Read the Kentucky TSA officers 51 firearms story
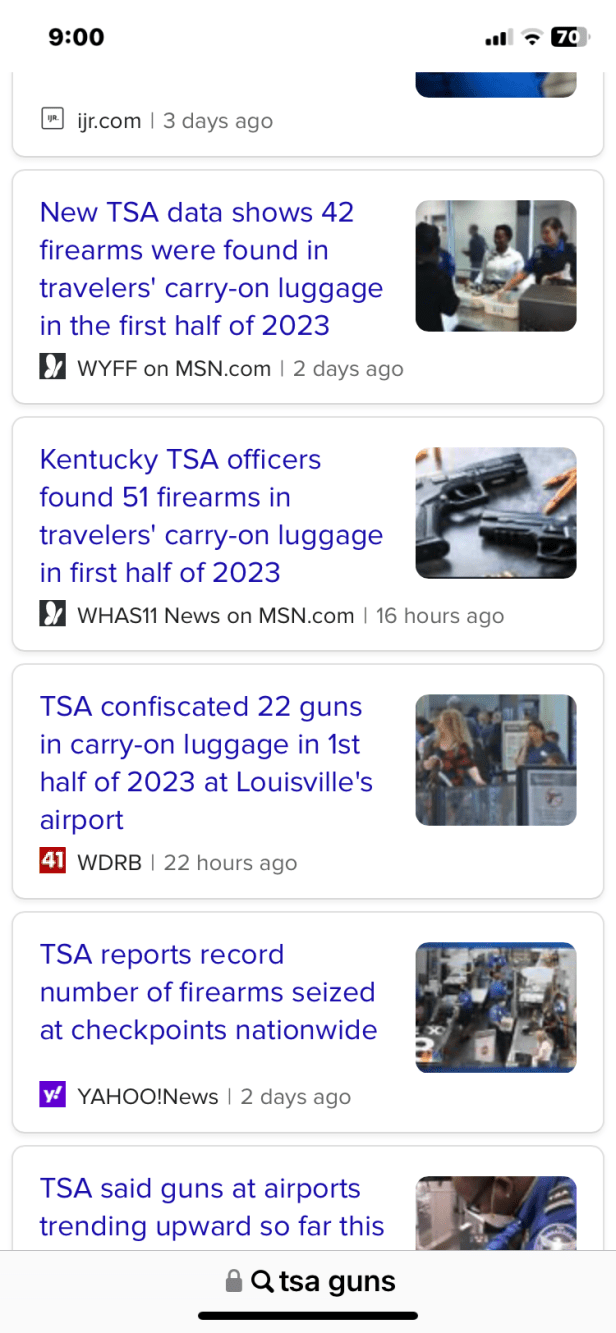Screen dimensions: 616x1333 pos(211,516)
